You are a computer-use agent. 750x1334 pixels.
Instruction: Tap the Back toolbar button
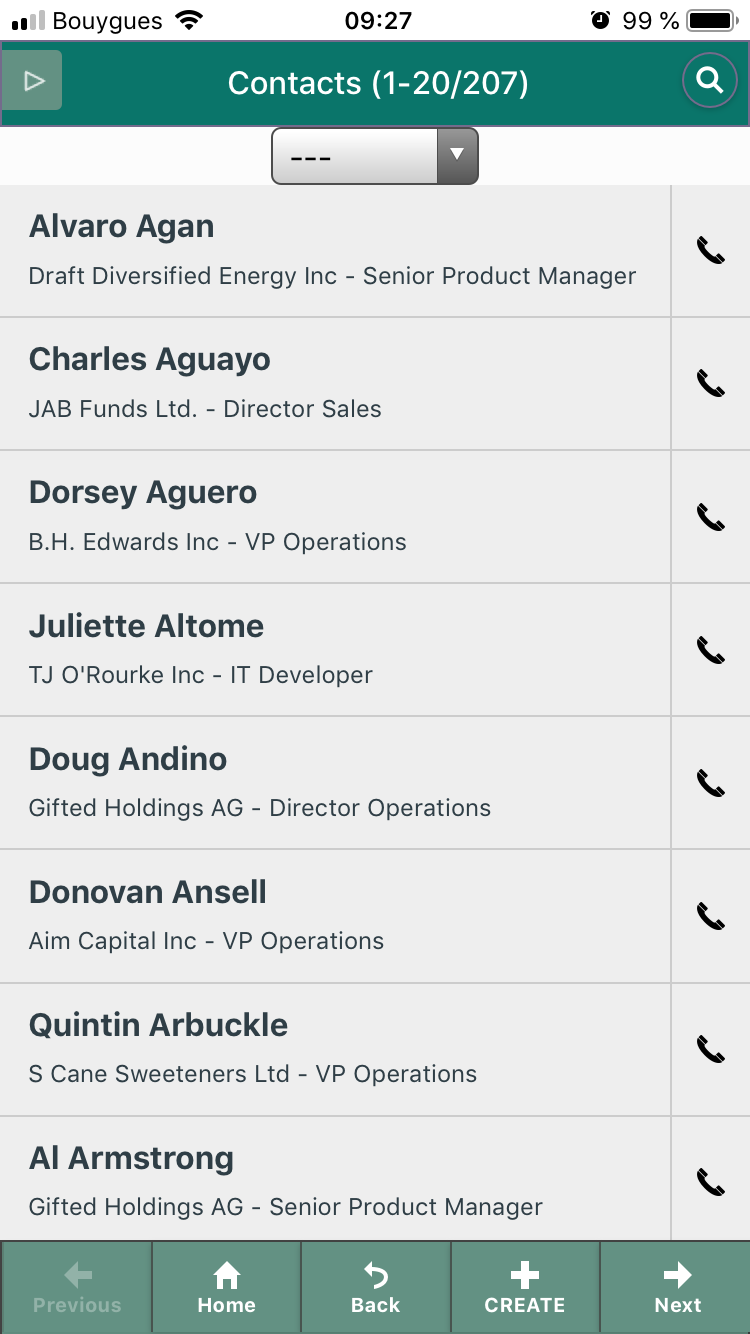click(376, 1288)
